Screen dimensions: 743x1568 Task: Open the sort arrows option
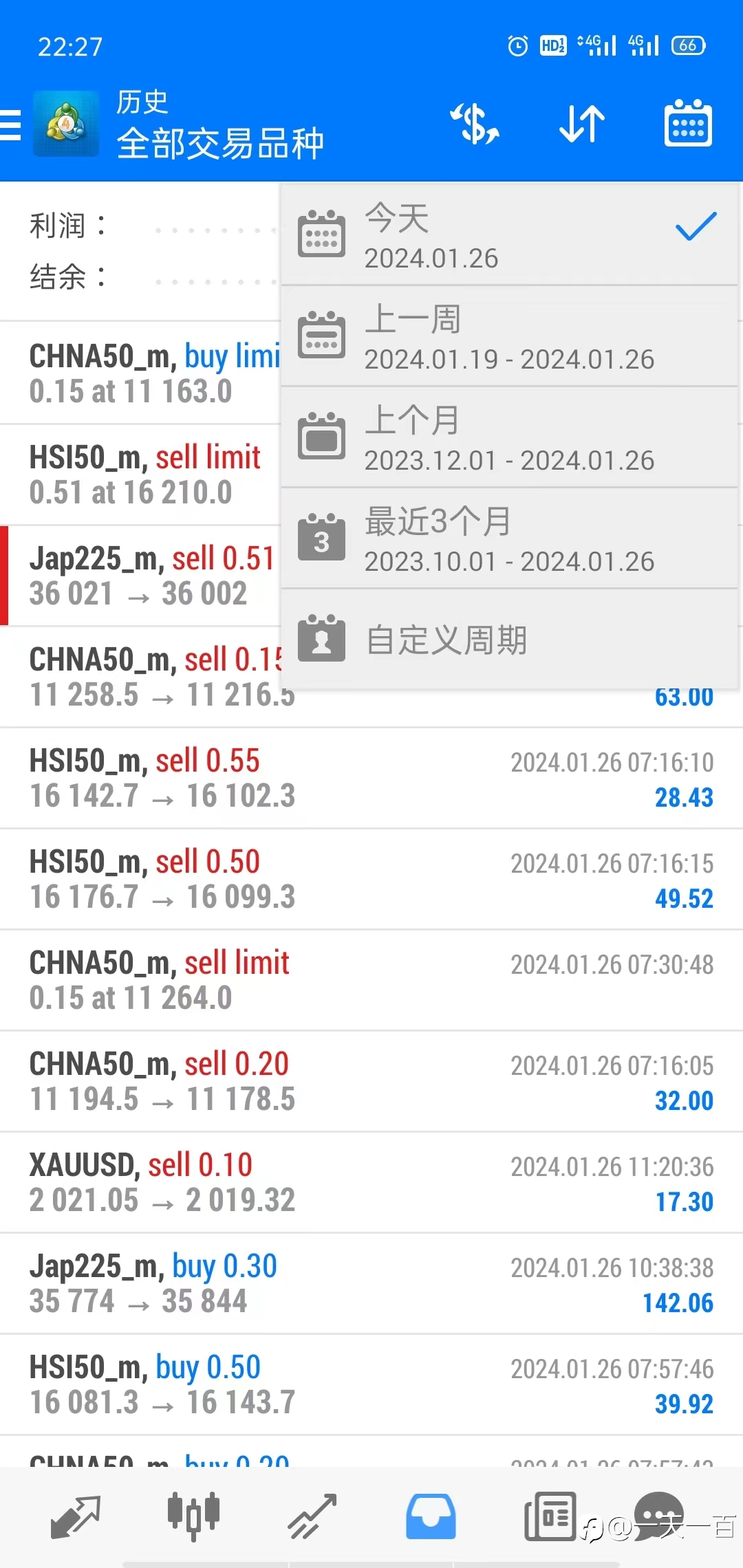click(582, 124)
